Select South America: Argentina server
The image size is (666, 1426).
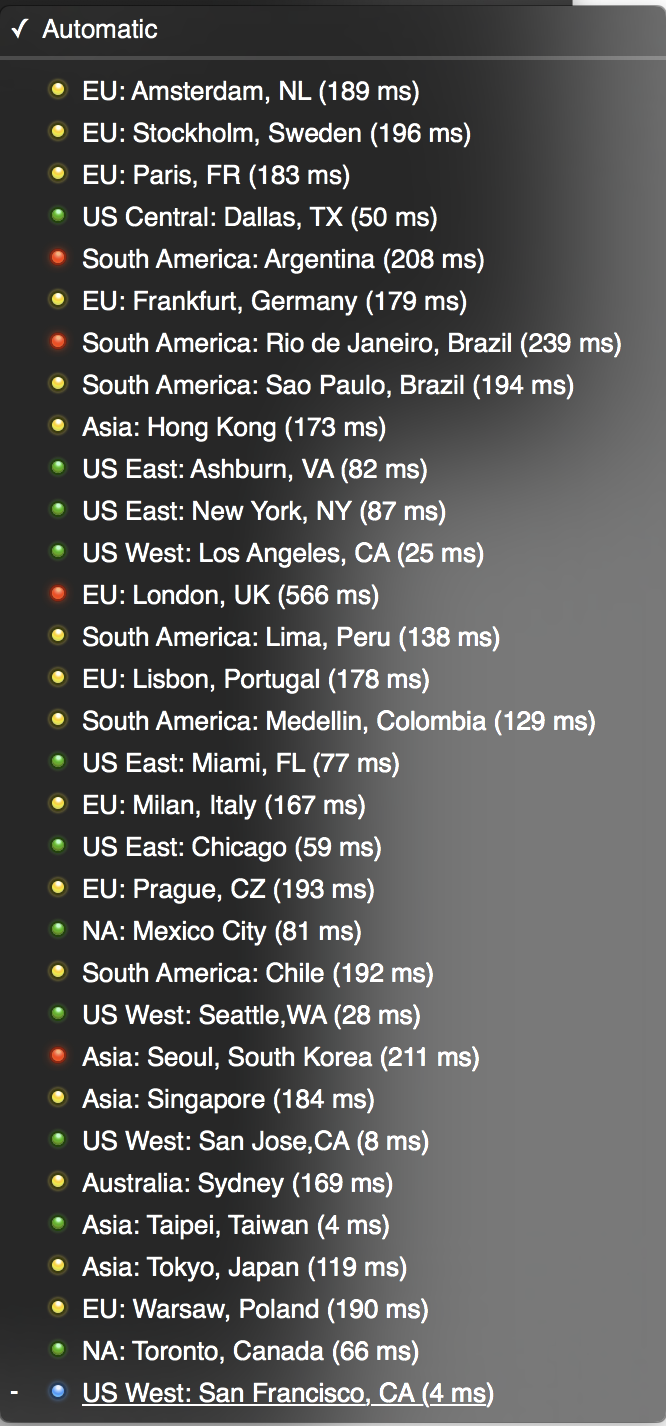point(333,259)
